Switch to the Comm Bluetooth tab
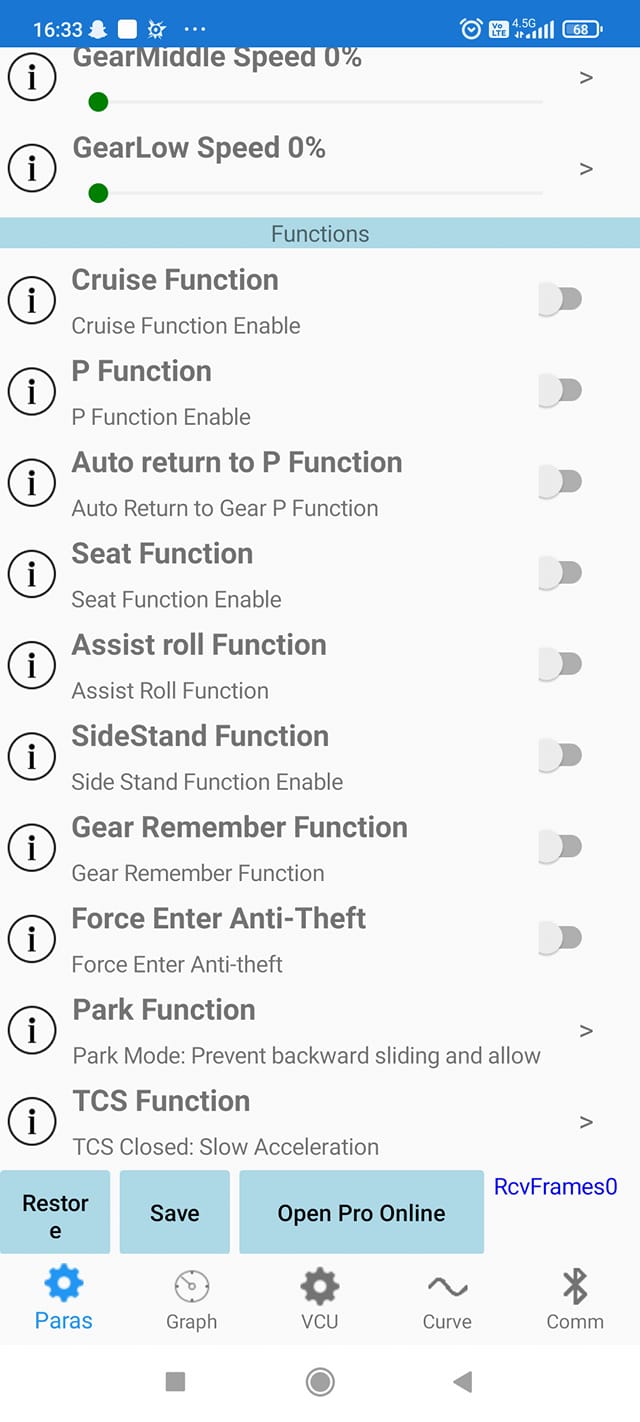 click(x=575, y=1300)
